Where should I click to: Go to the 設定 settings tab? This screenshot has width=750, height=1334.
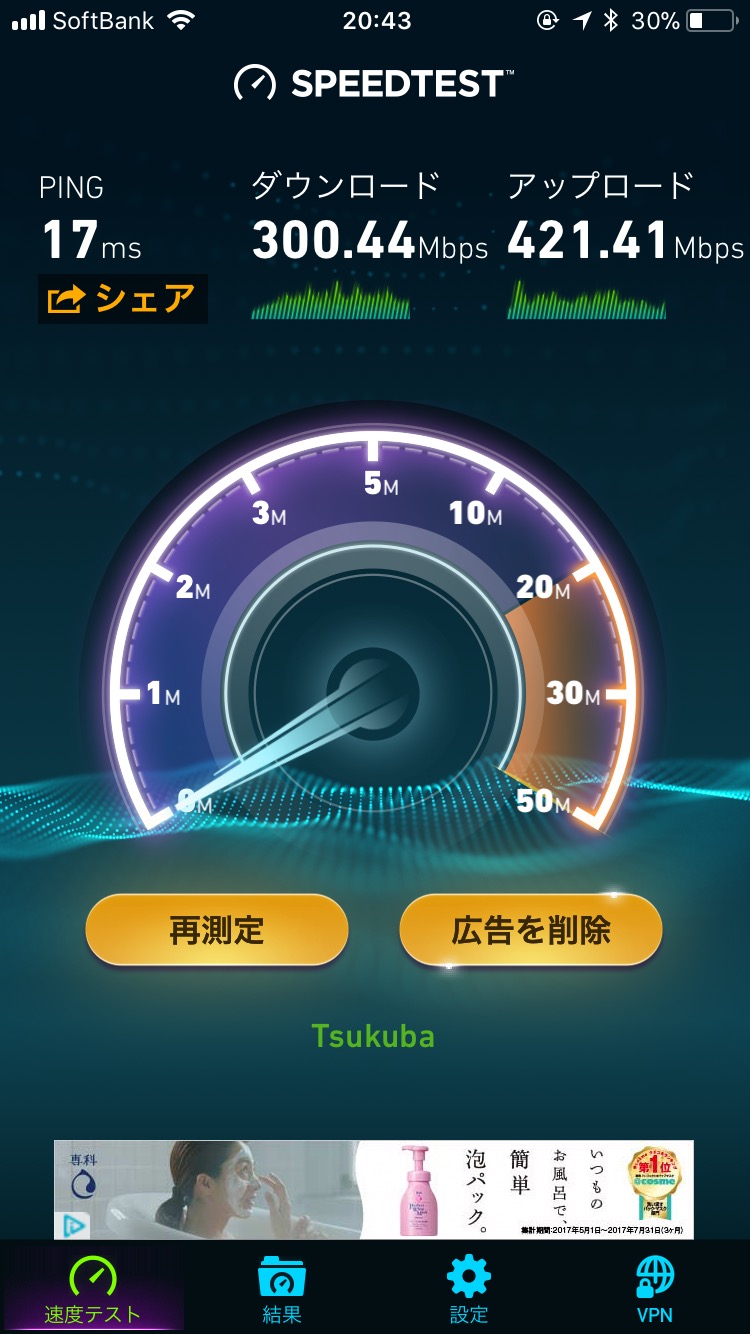point(468,1290)
